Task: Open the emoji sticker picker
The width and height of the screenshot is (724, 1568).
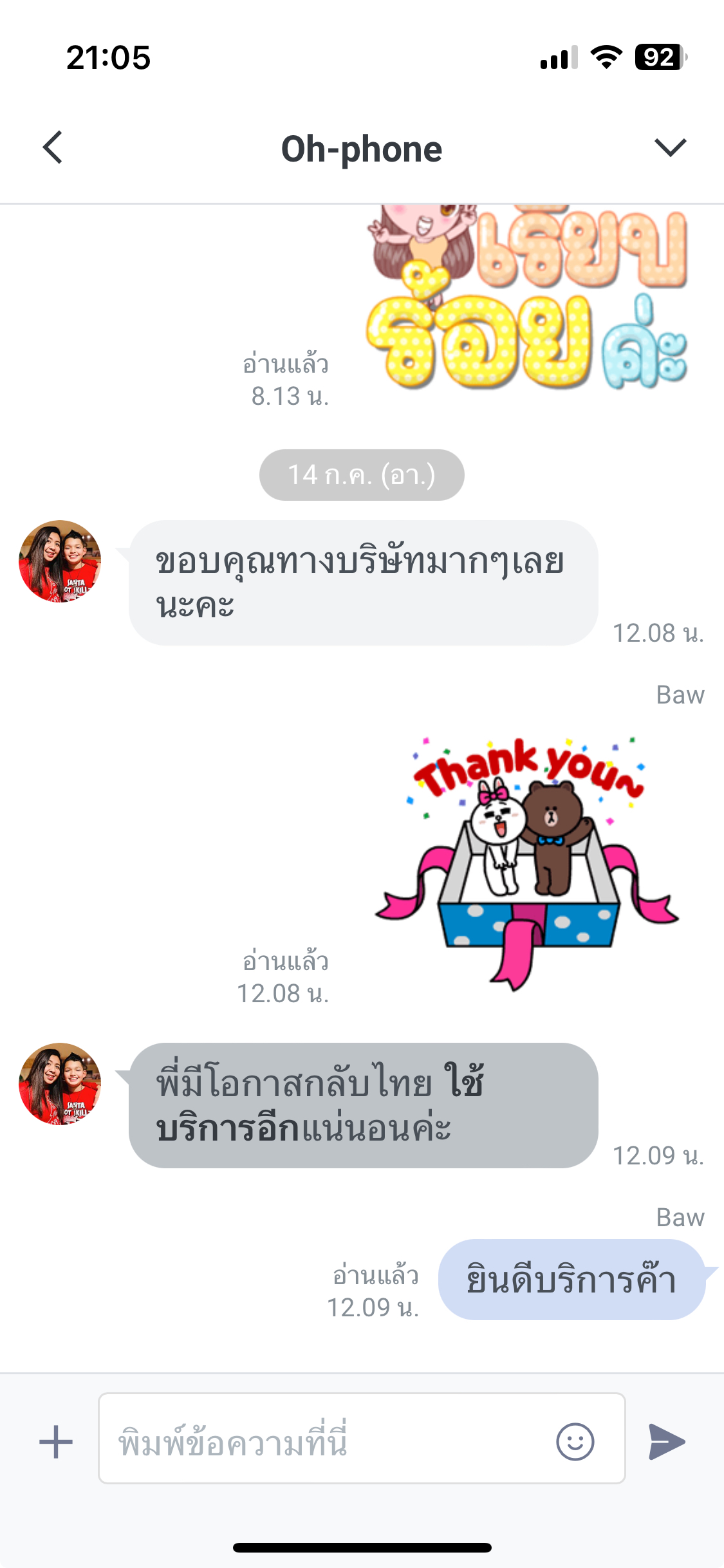Action: point(575,1441)
